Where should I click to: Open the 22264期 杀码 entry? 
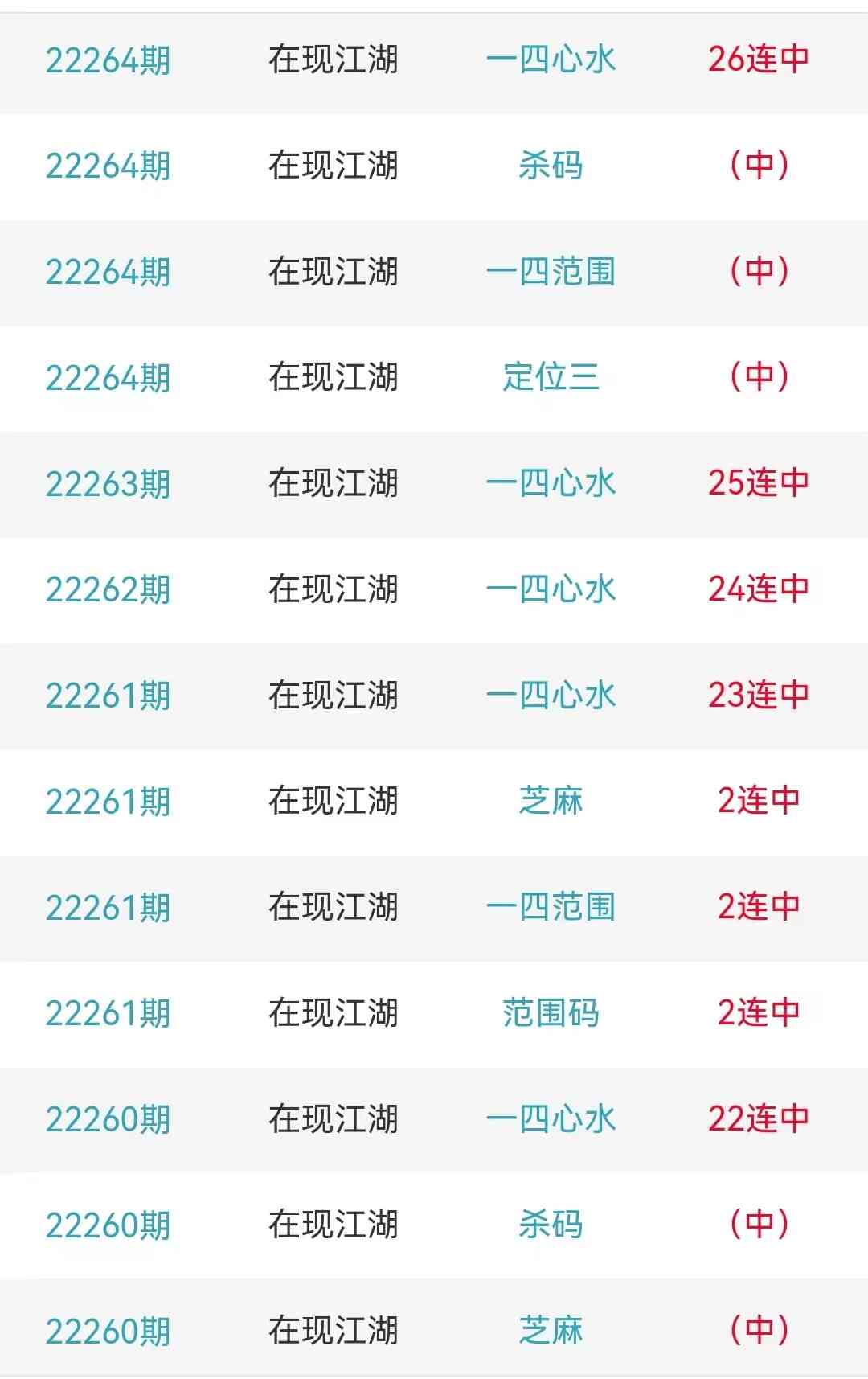coord(551,166)
